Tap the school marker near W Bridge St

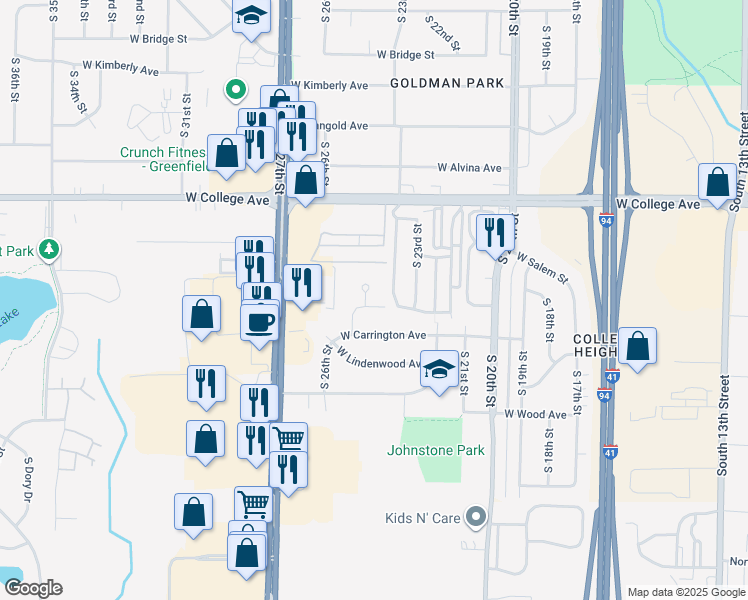pyautogui.click(x=251, y=16)
